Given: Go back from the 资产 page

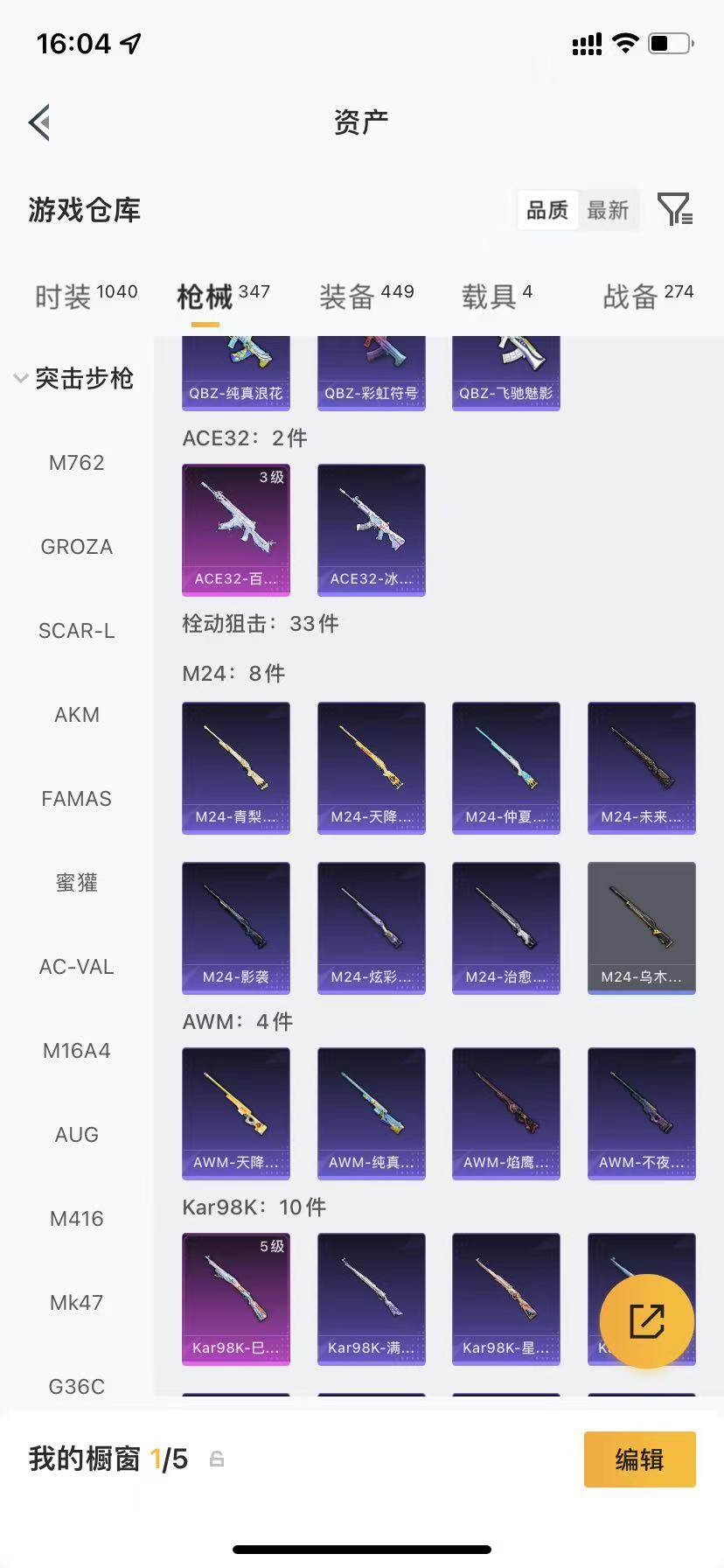Looking at the screenshot, I should [x=39, y=122].
